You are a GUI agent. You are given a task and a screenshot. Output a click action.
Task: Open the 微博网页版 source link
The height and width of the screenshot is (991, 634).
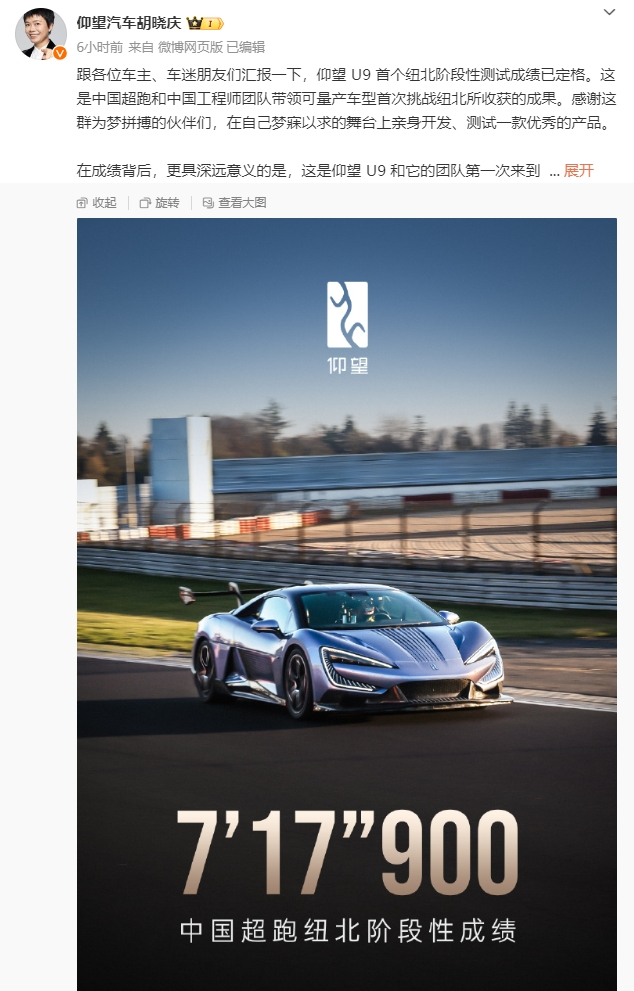coord(189,46)
